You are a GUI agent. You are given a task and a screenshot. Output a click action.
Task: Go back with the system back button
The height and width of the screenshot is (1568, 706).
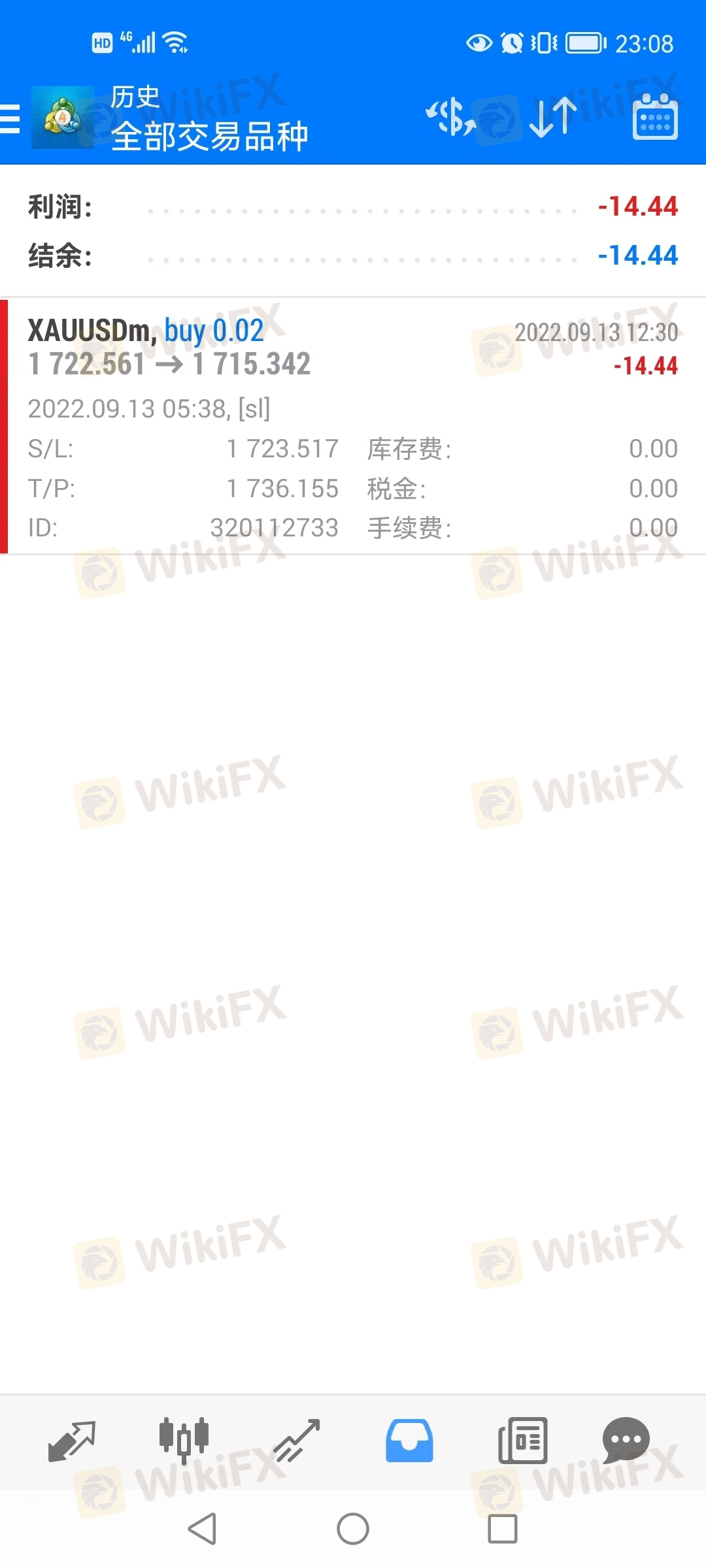click(202, 1529)
